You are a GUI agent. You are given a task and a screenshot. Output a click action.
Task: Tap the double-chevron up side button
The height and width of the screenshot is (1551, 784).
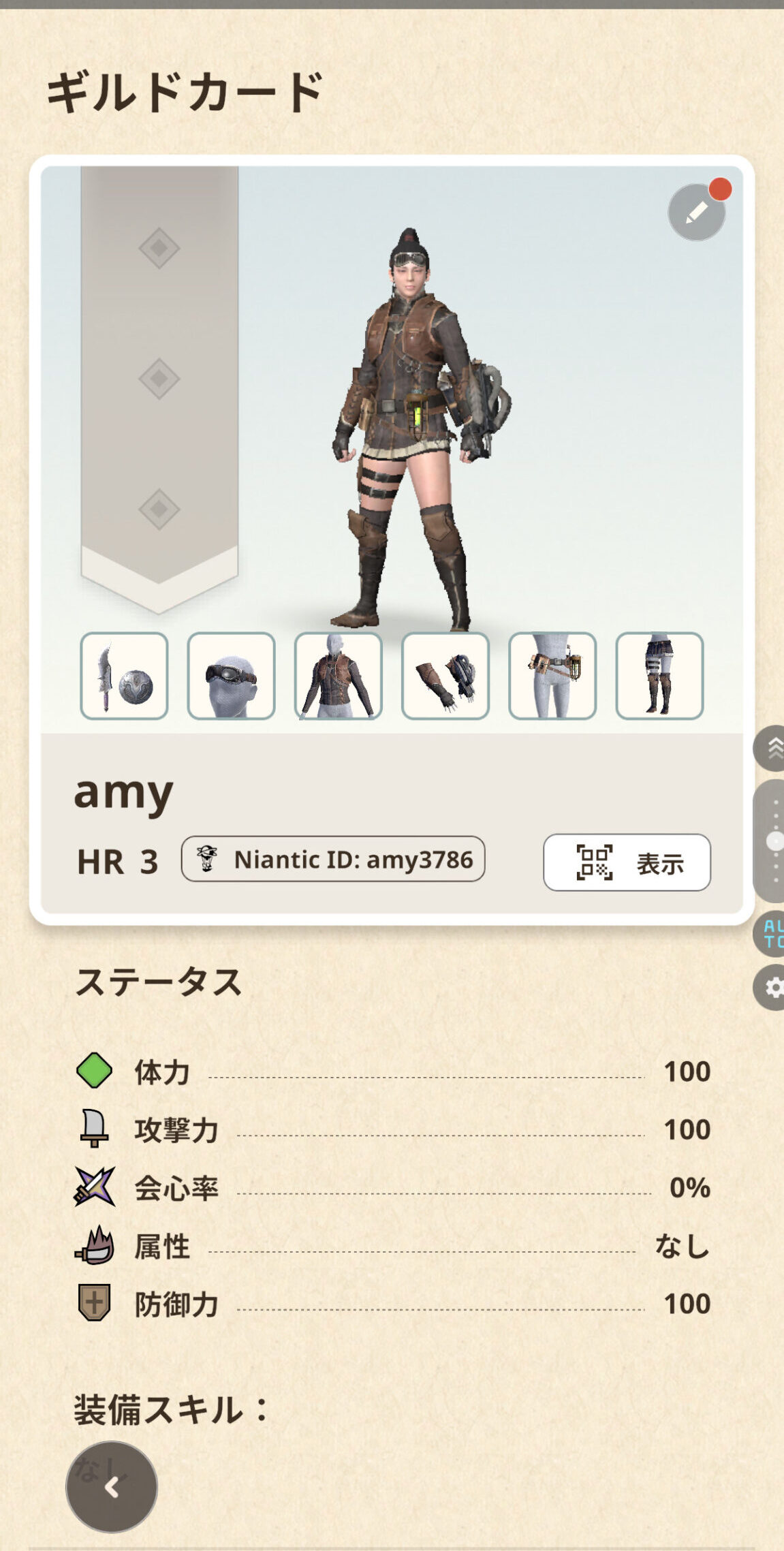pyautogui.click(x=772, y=749)
